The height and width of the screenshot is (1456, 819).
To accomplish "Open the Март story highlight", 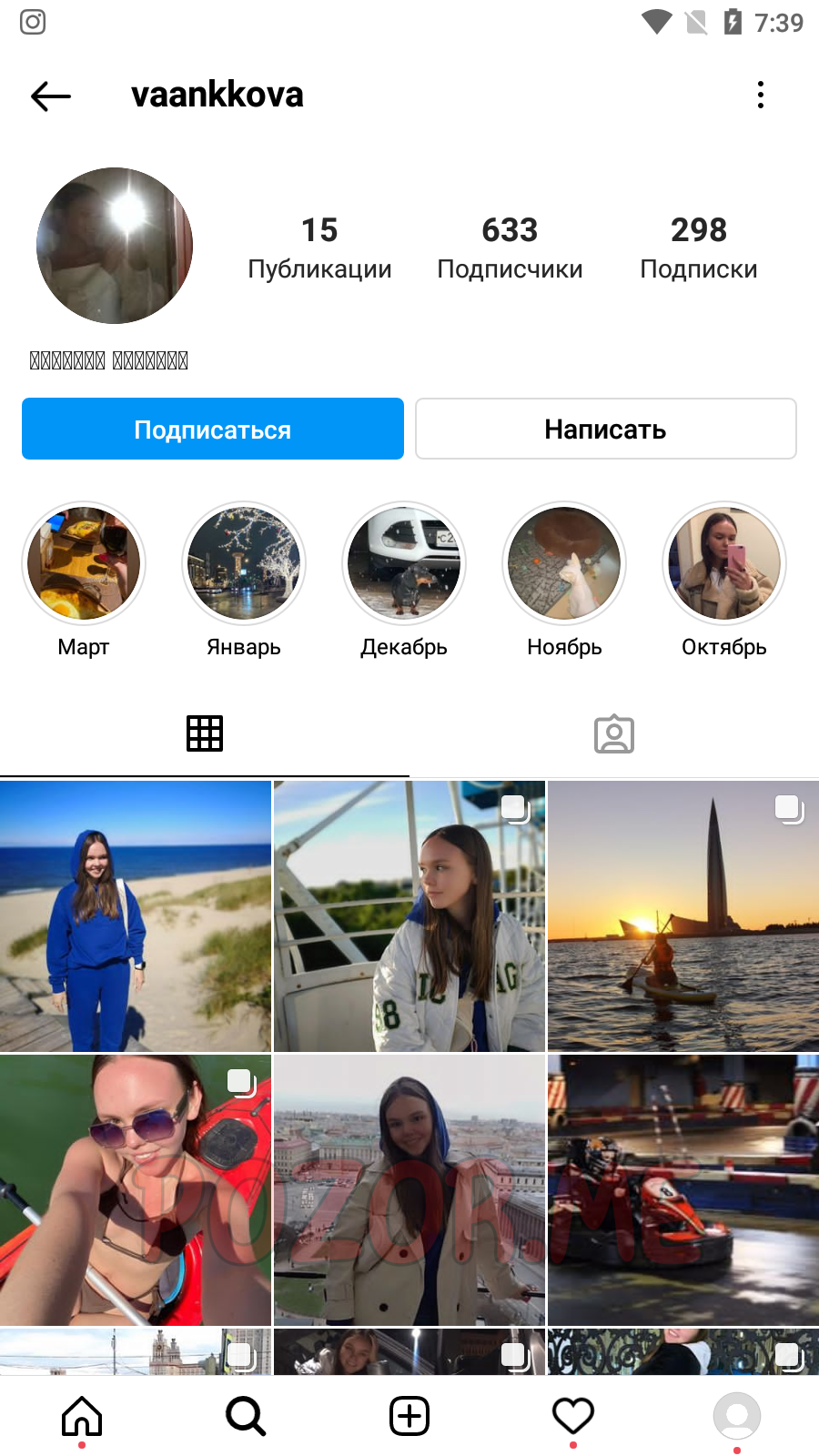I will click(84, 563).
